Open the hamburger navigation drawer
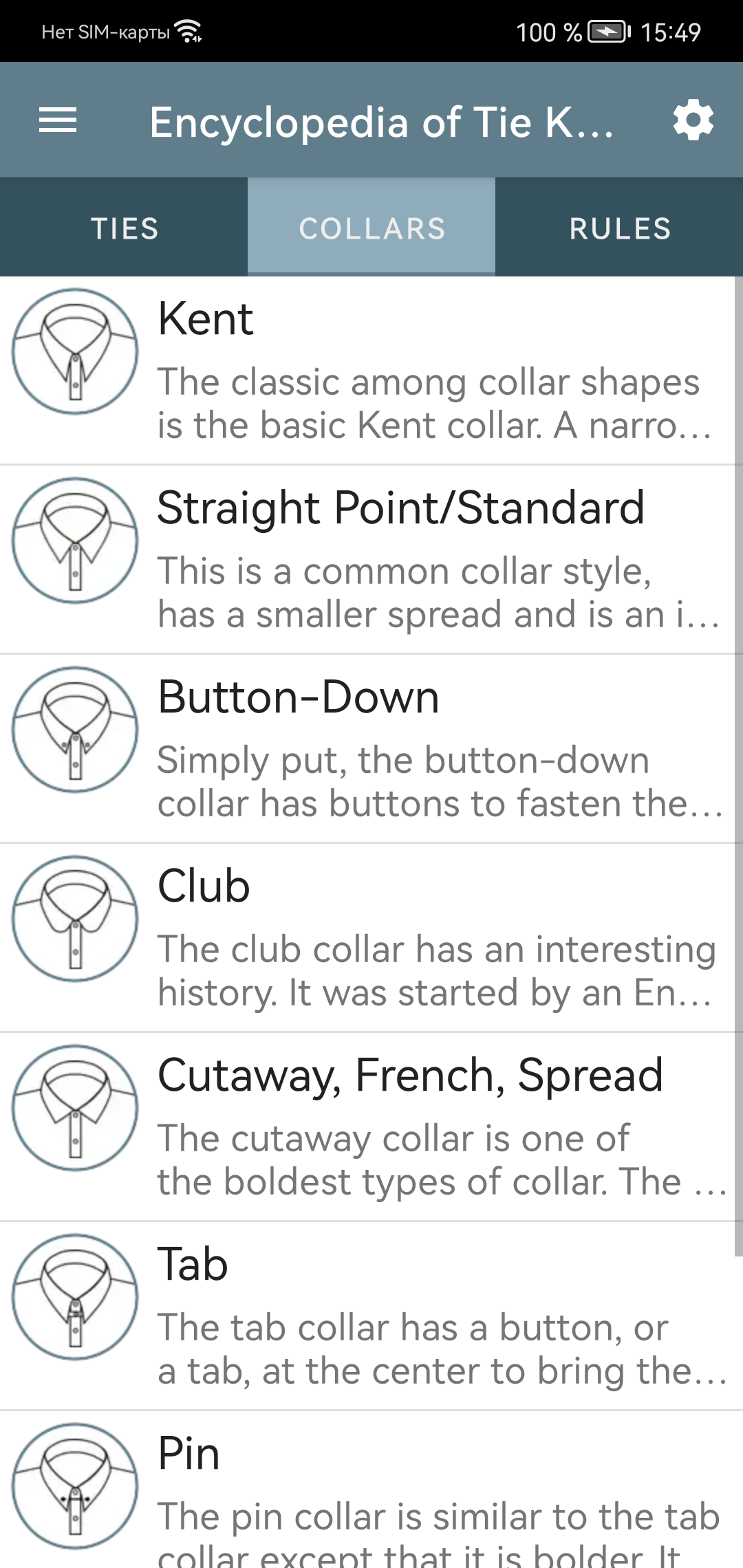 click(x=58, y=120)
